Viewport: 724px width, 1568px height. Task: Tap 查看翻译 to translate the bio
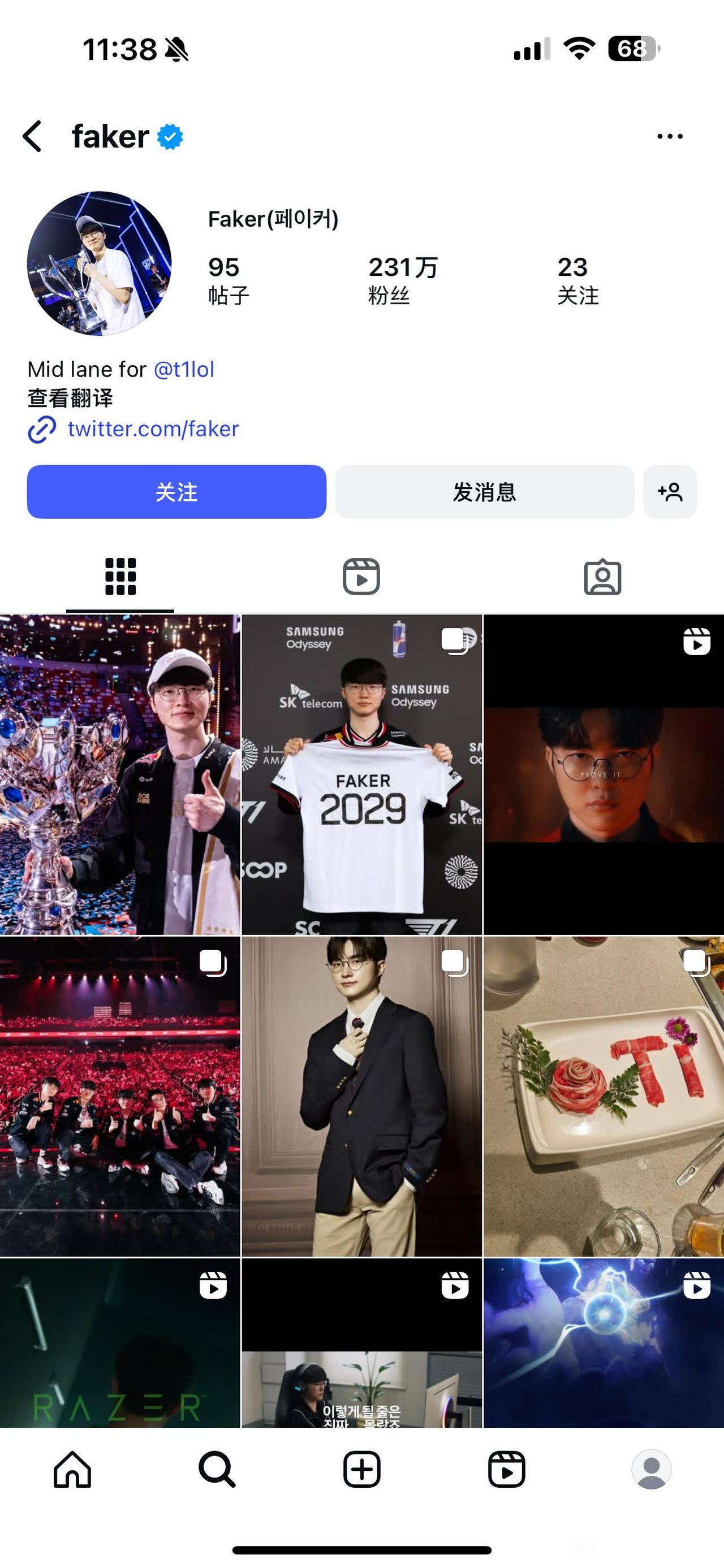tap(71, 399)
